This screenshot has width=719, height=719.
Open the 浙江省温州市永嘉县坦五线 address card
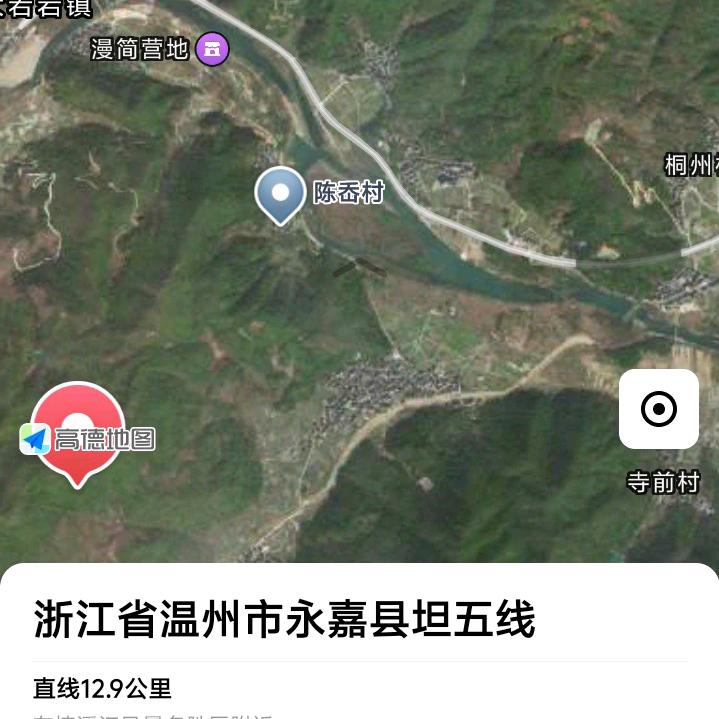(284, 619)
